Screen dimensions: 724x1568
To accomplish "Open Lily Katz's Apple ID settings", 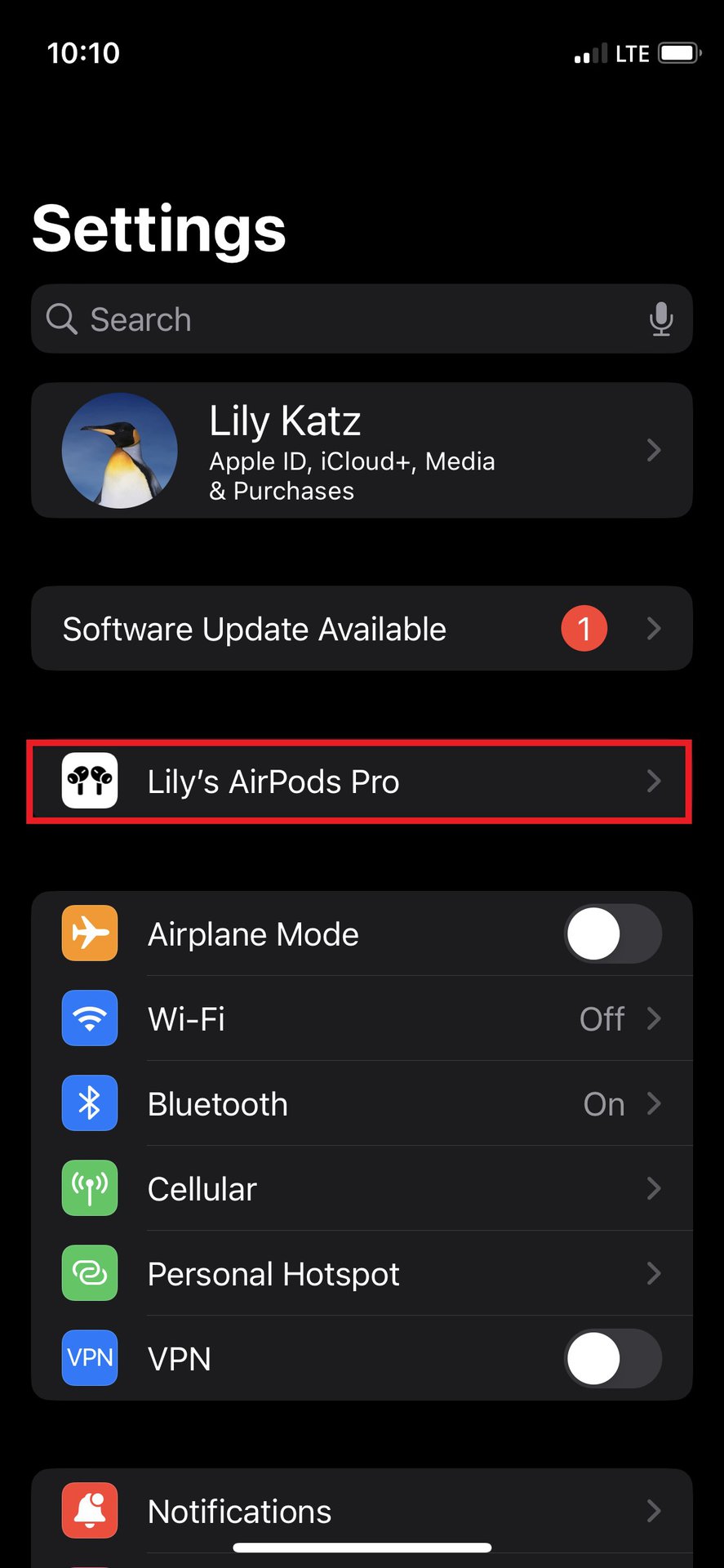I will pos(362,450).
